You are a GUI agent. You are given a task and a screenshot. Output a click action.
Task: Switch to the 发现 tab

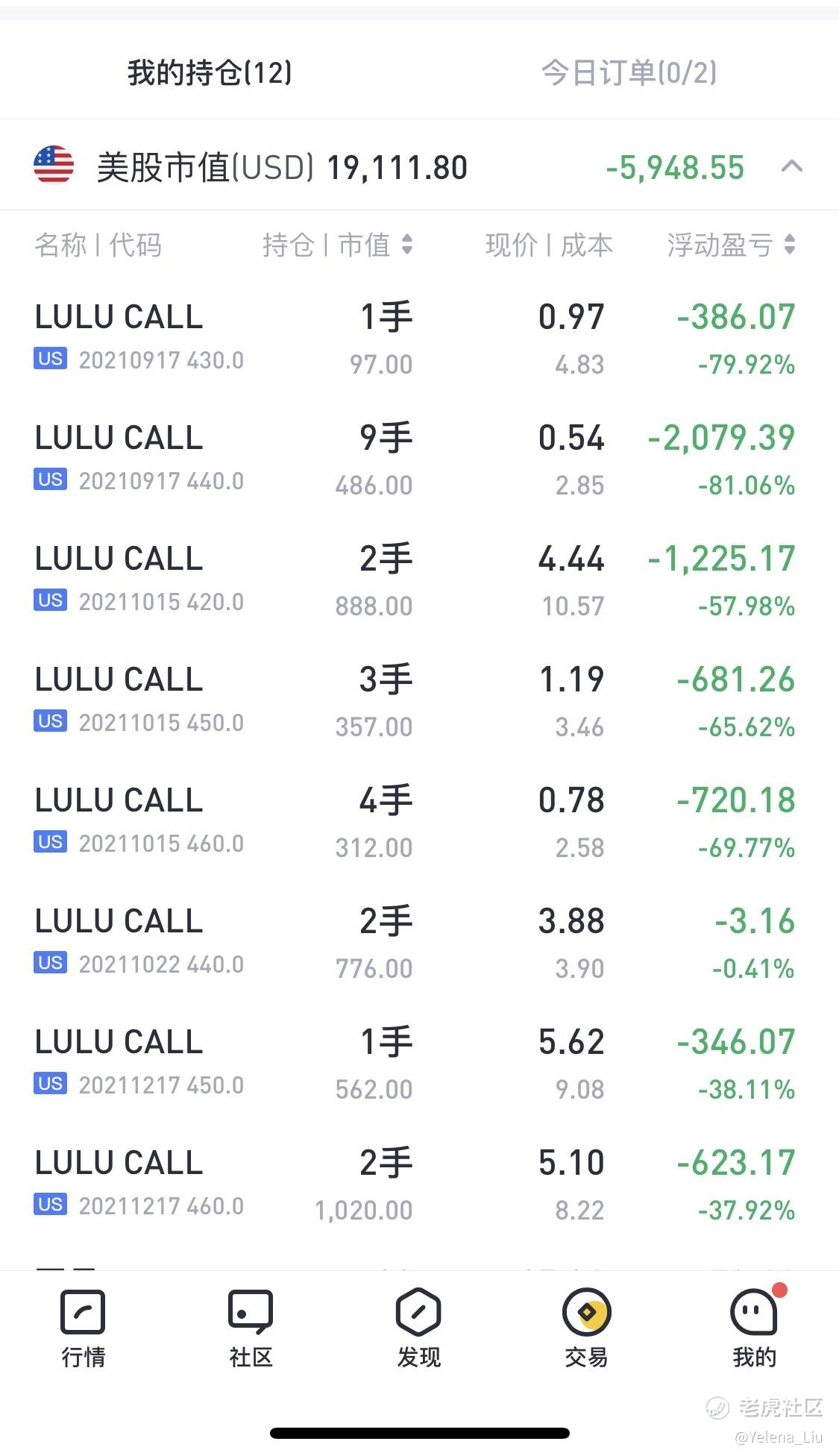pos(418,1328)
